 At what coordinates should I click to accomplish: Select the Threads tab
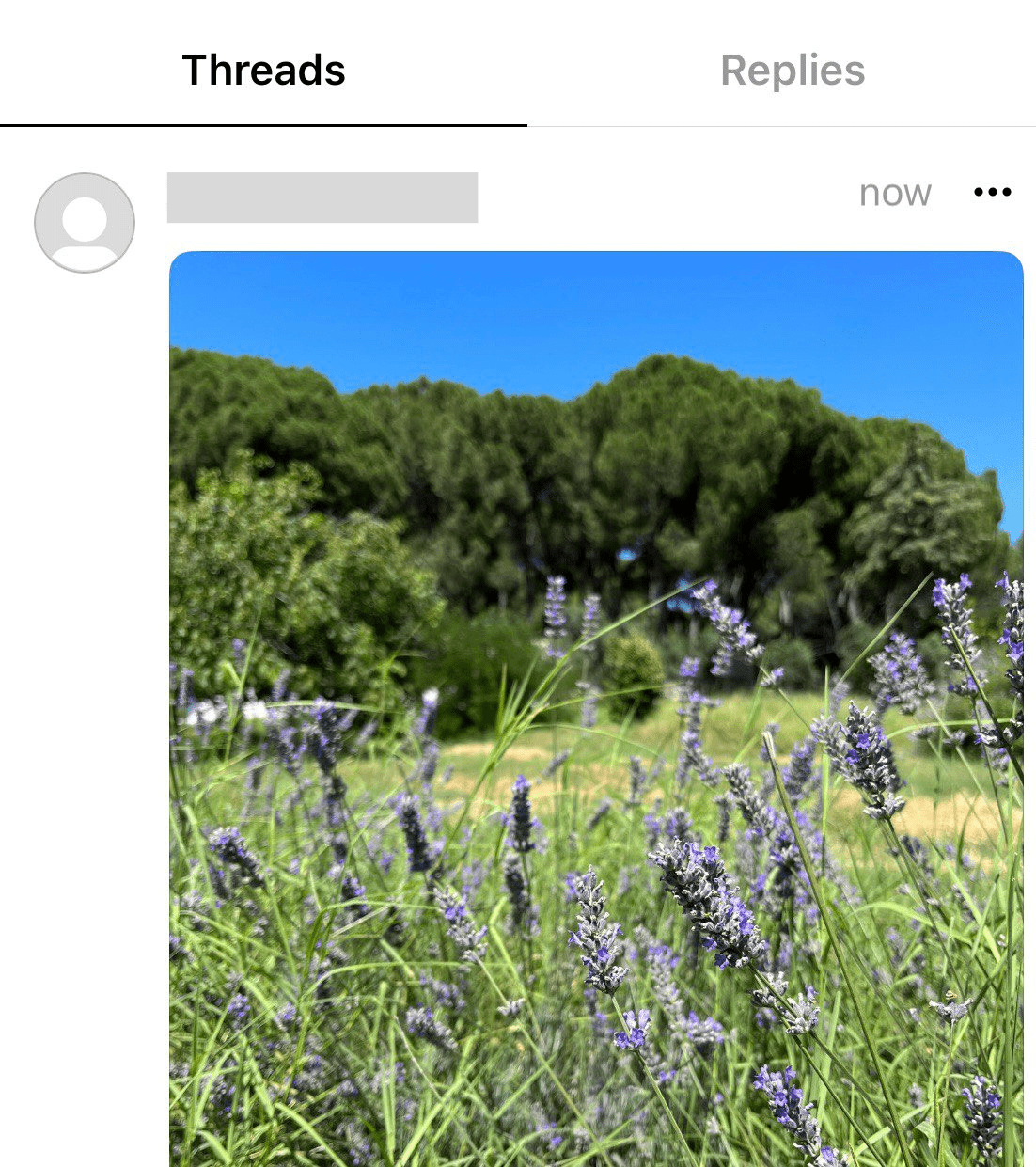[263, 71]
